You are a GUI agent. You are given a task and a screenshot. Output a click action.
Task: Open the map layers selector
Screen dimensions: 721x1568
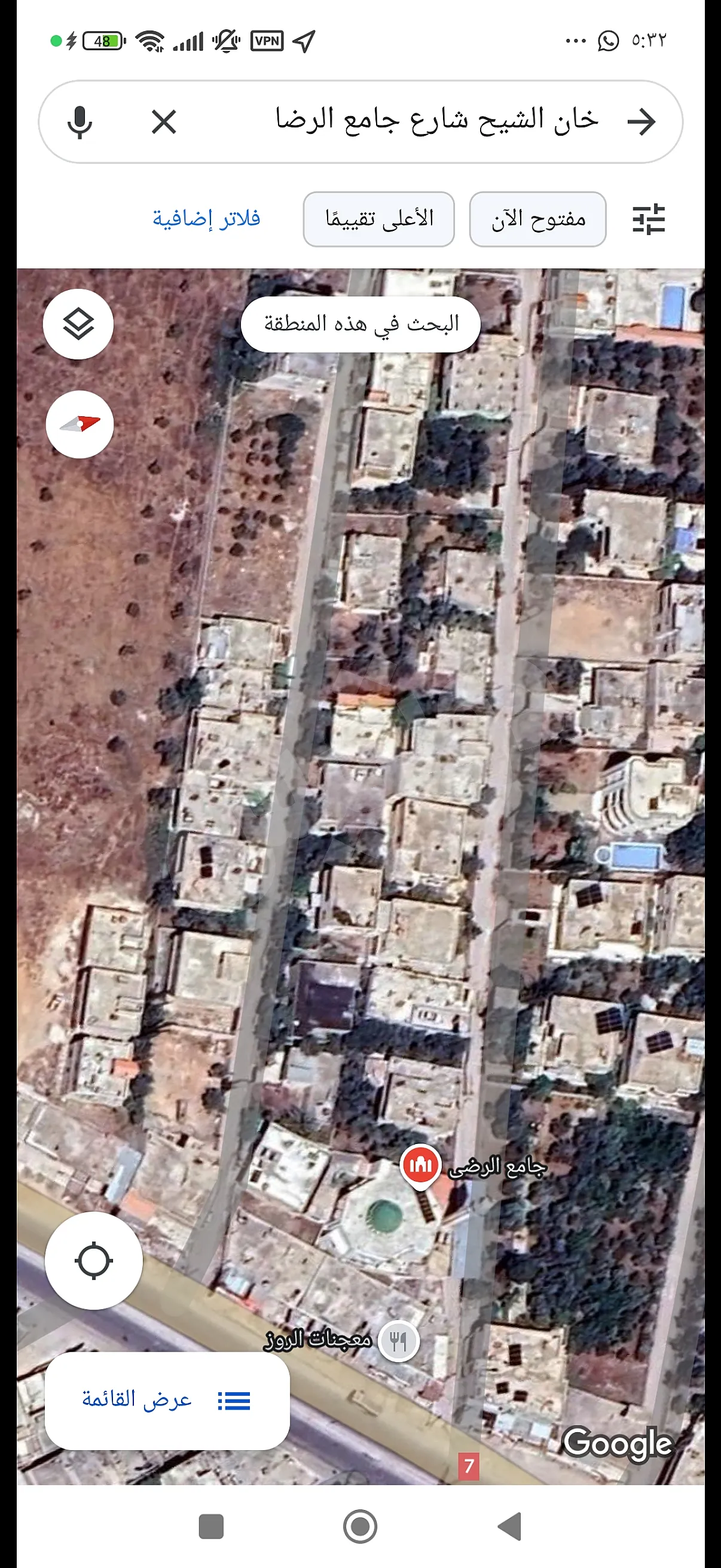click(78, 324)
